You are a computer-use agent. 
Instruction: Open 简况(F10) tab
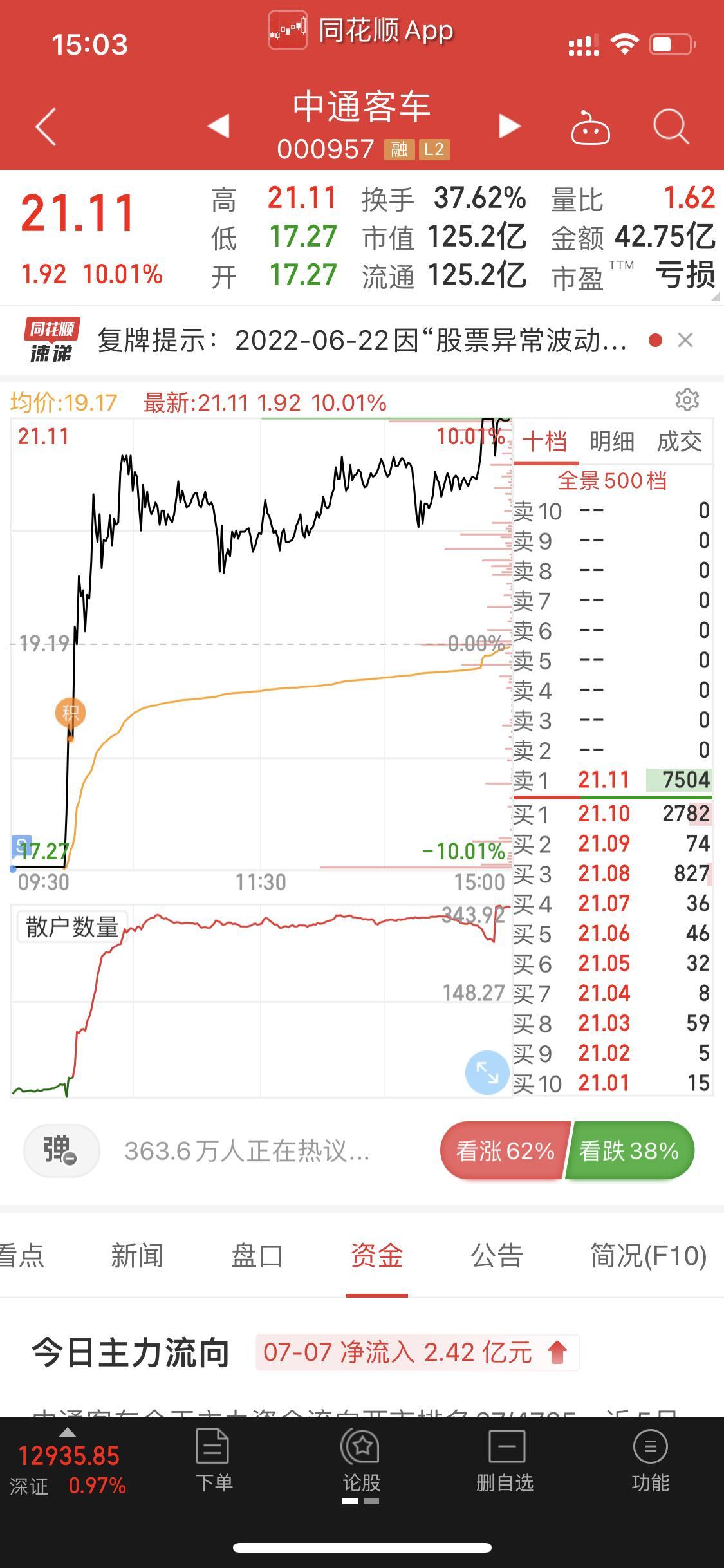click(649, 1256)
